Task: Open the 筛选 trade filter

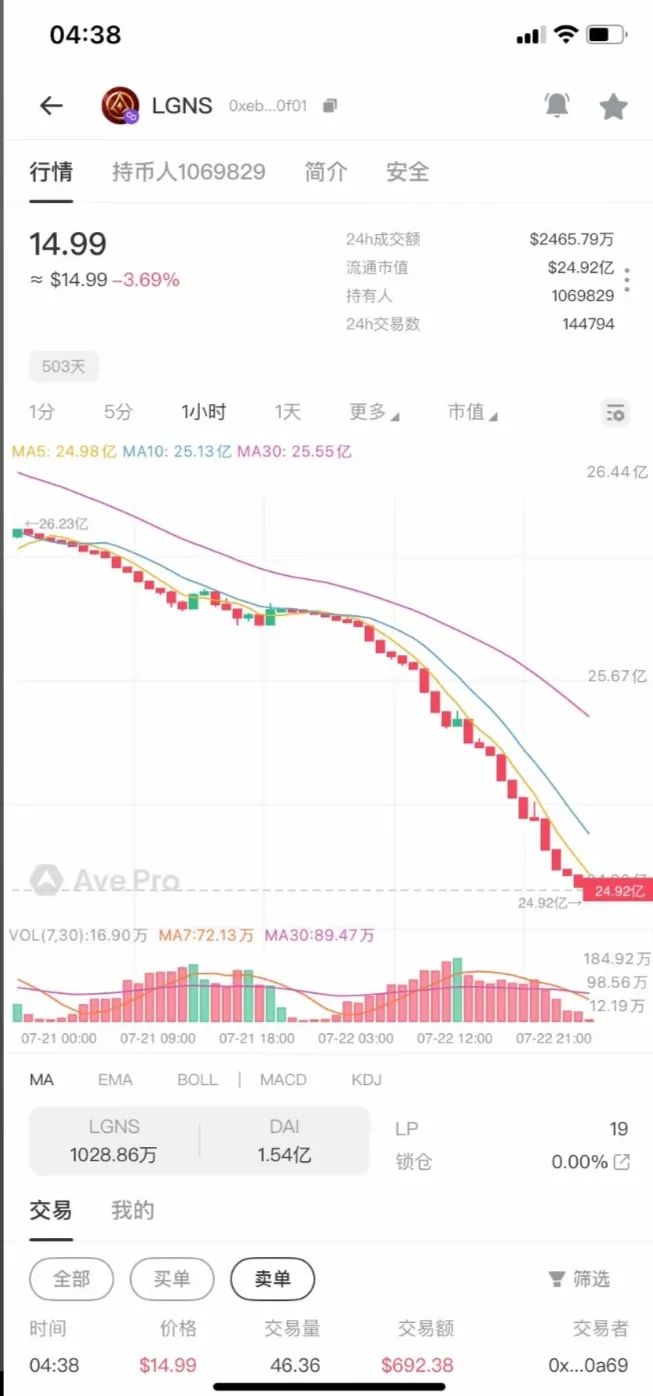Action: click(579, 1279)
